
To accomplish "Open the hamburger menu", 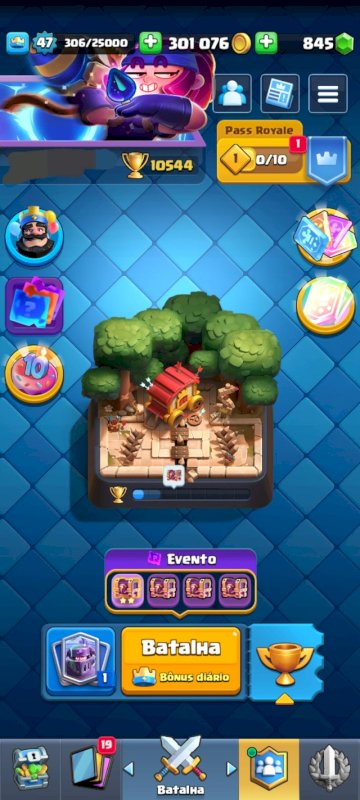I will tap(328, 93).
